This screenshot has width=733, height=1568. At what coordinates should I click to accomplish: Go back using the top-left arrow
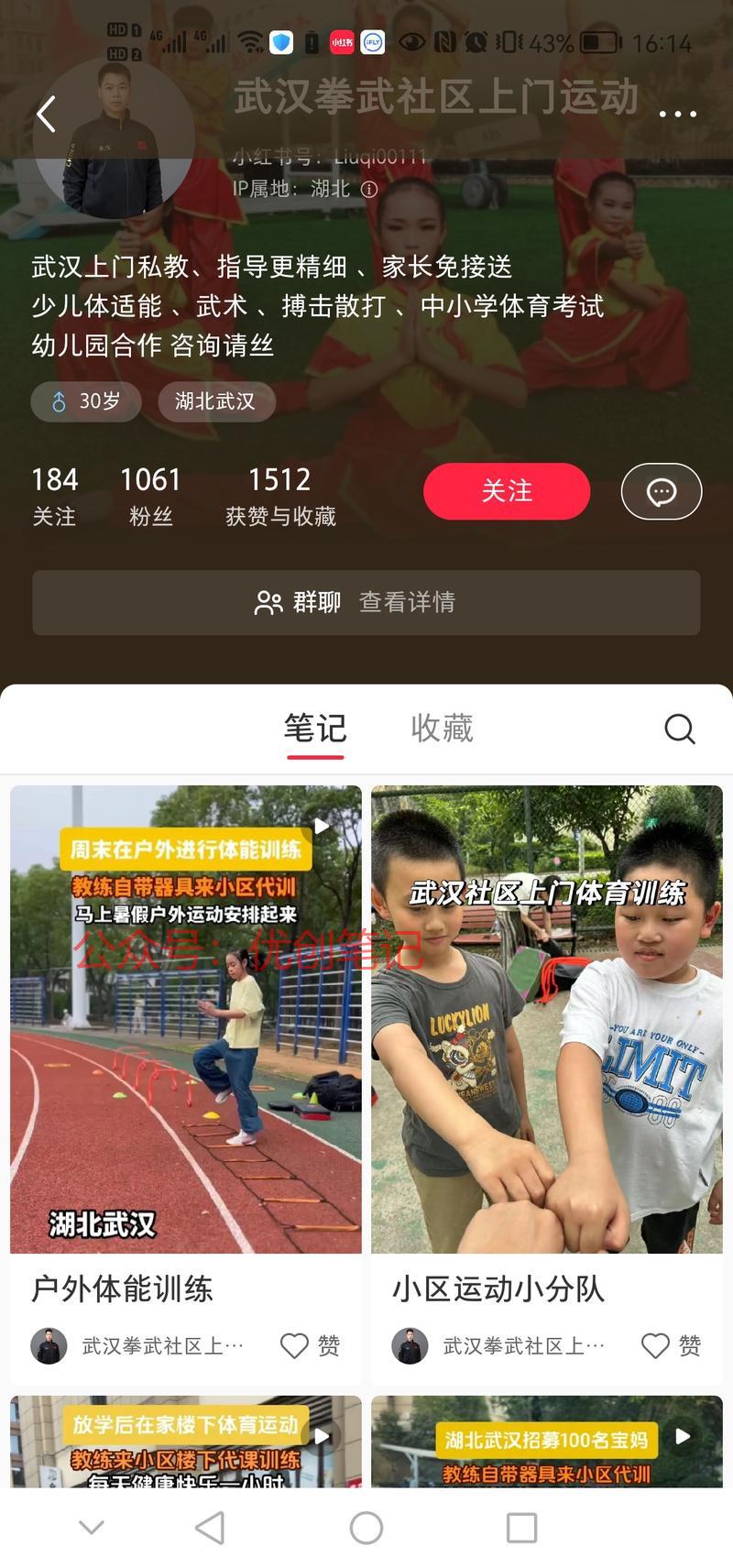(46, 115)
